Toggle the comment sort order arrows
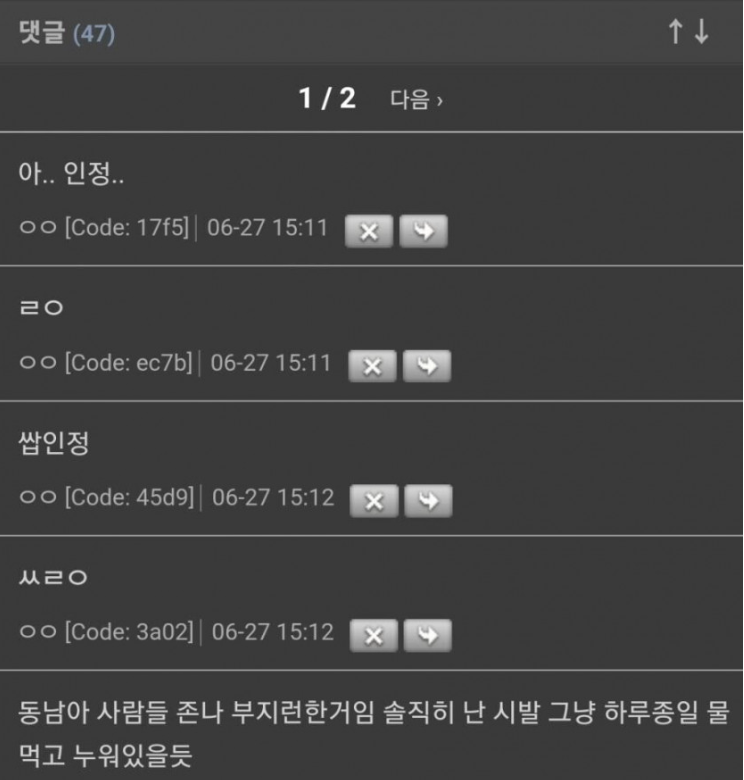The image size is (744, 780). pos(688,32)
